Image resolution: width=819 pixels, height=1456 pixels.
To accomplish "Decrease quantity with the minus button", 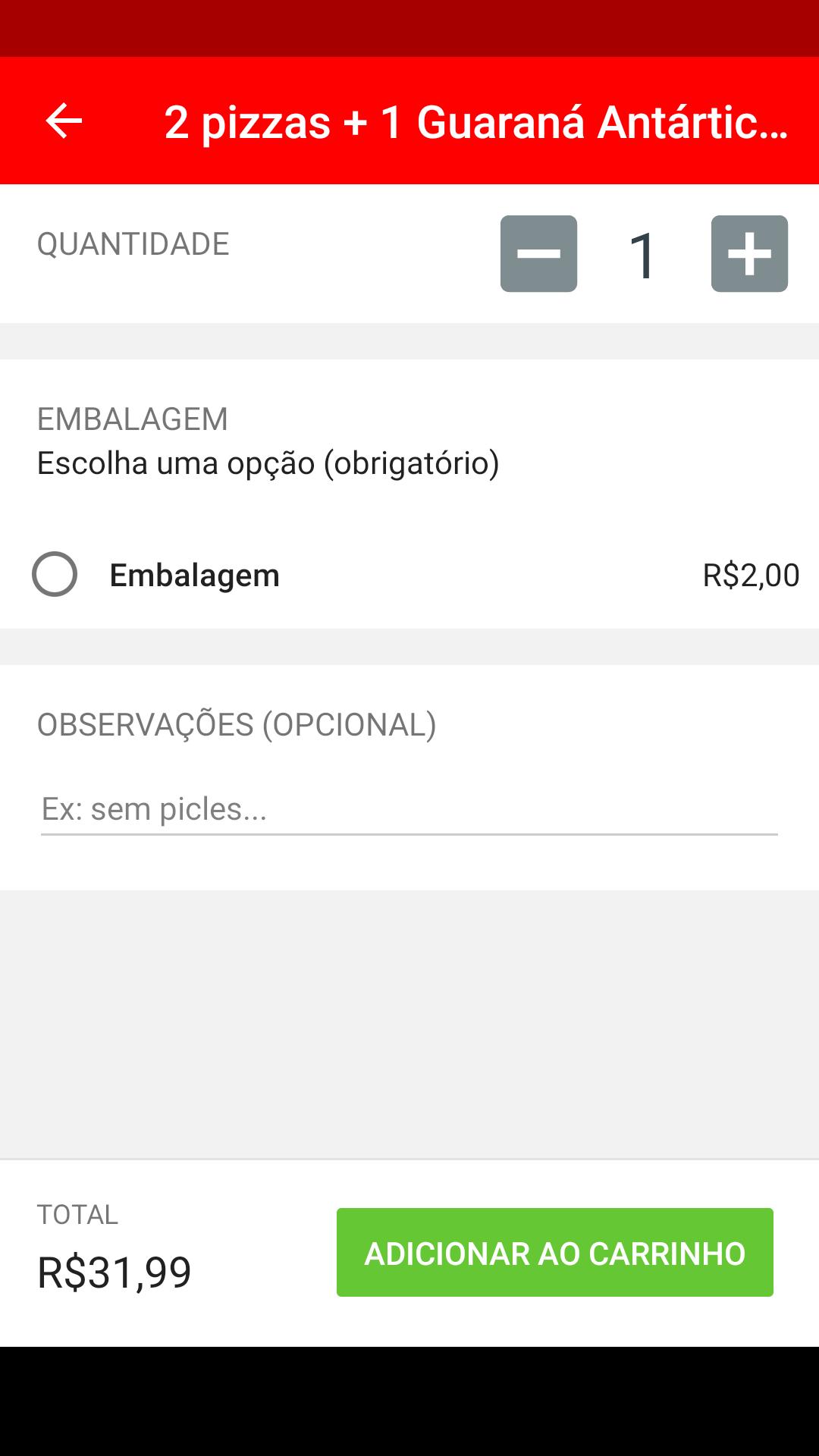I will coord(538,253).
